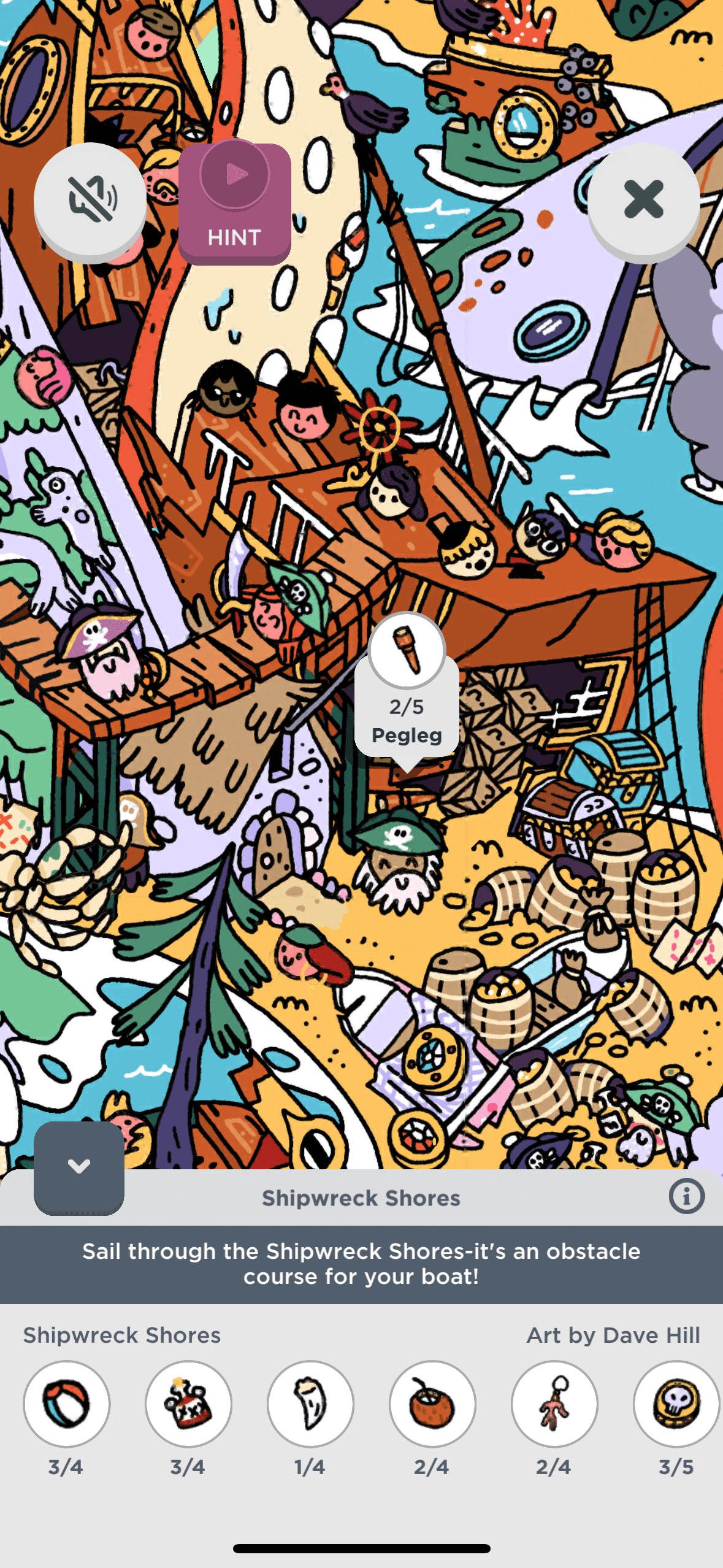Screen dimensions: 723x1568
Task: Close the Shipwreck Shores puzzle
Action: click(643, 200)
